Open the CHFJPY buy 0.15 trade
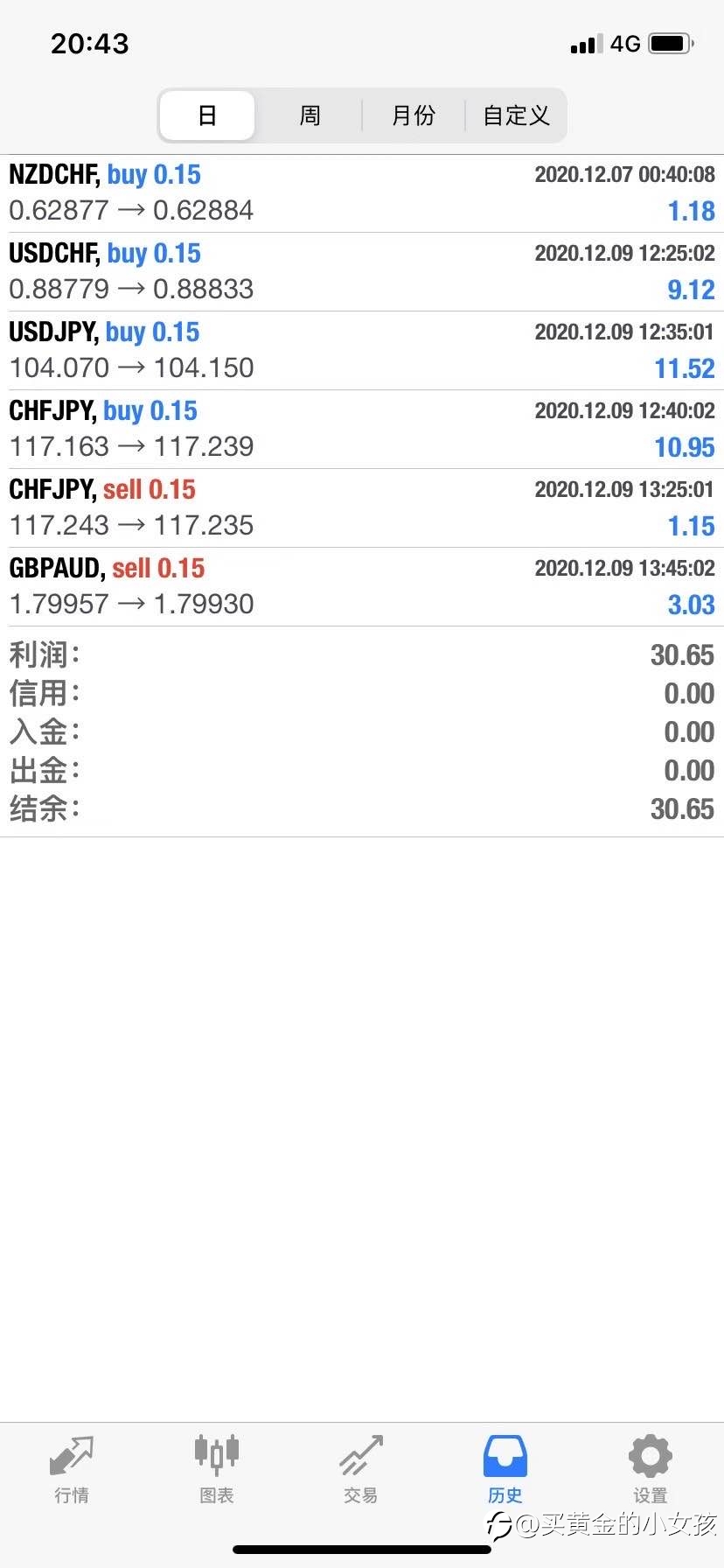 pos(362,430)
